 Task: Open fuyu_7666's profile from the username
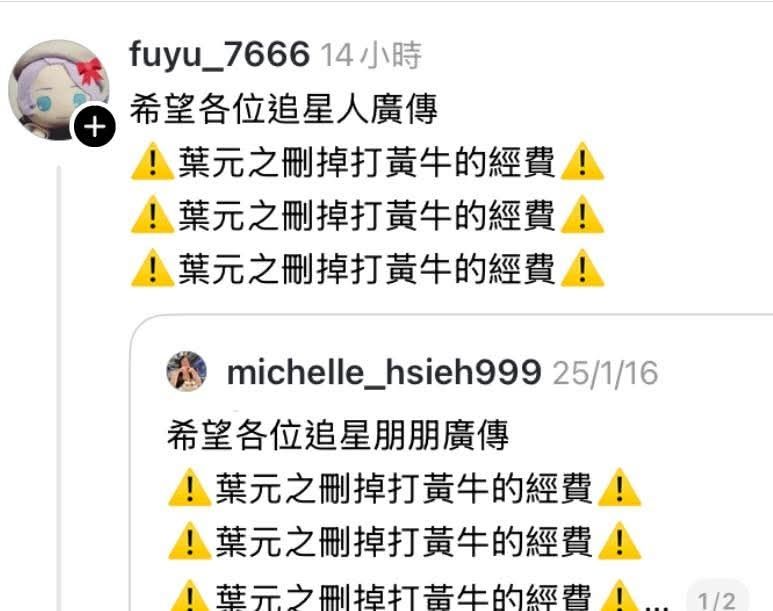tap(219, 55)
